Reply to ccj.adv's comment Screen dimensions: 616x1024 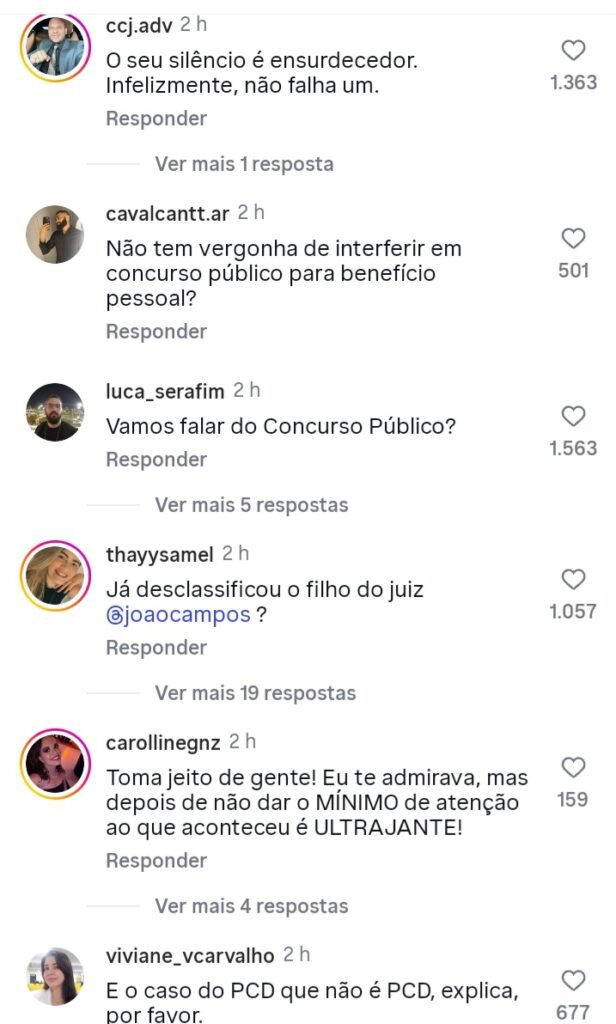click(x=156, y=118)
